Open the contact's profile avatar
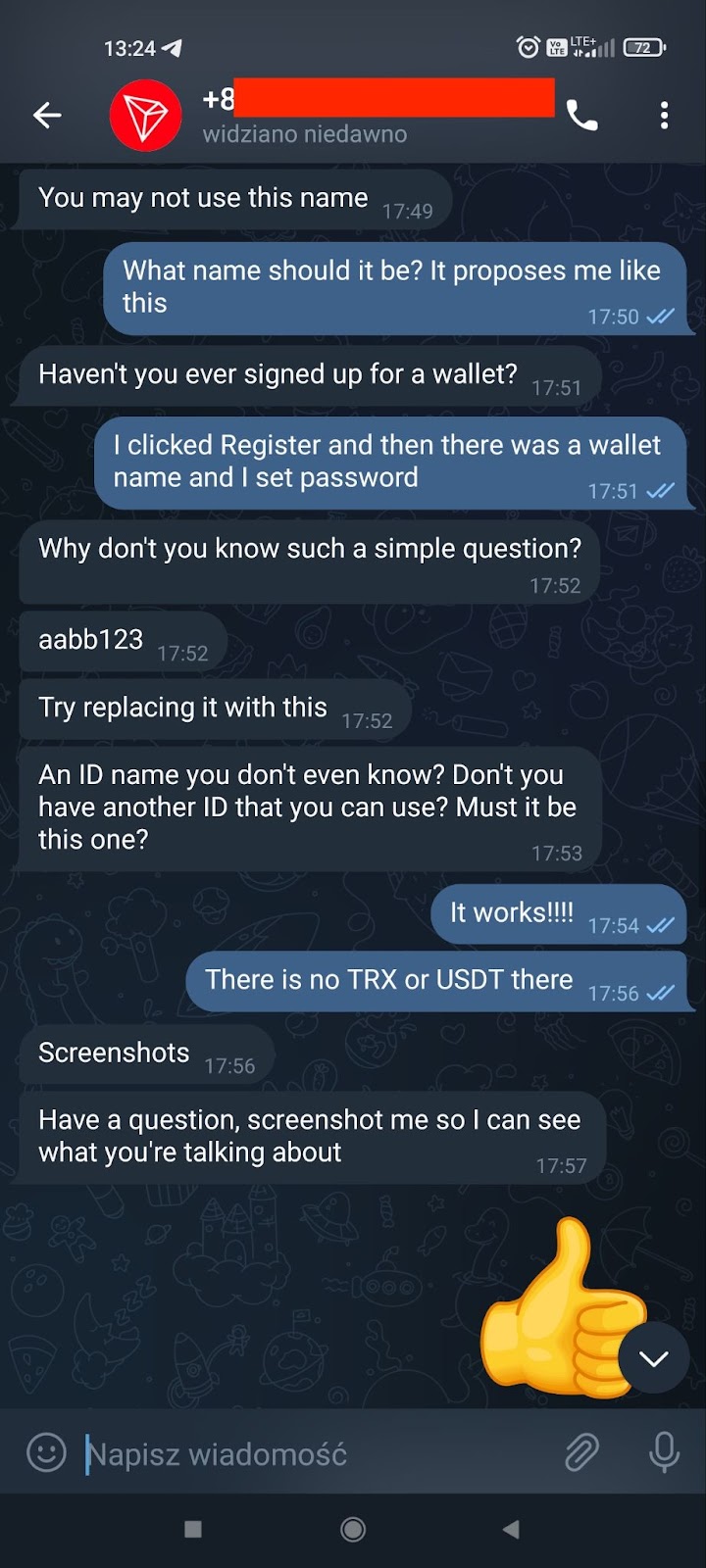 click(145, 116)
